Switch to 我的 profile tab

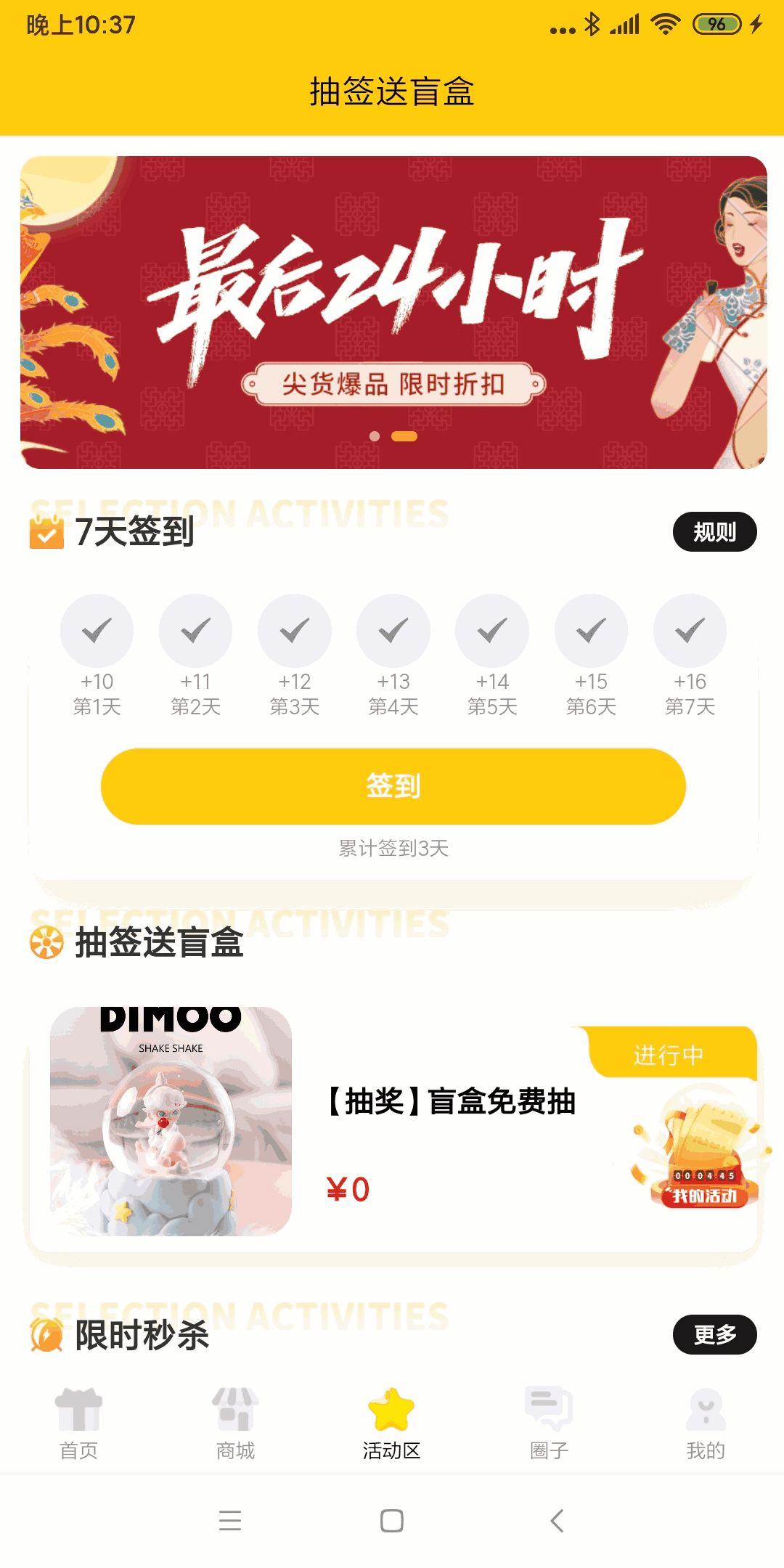coord(706,1424)
